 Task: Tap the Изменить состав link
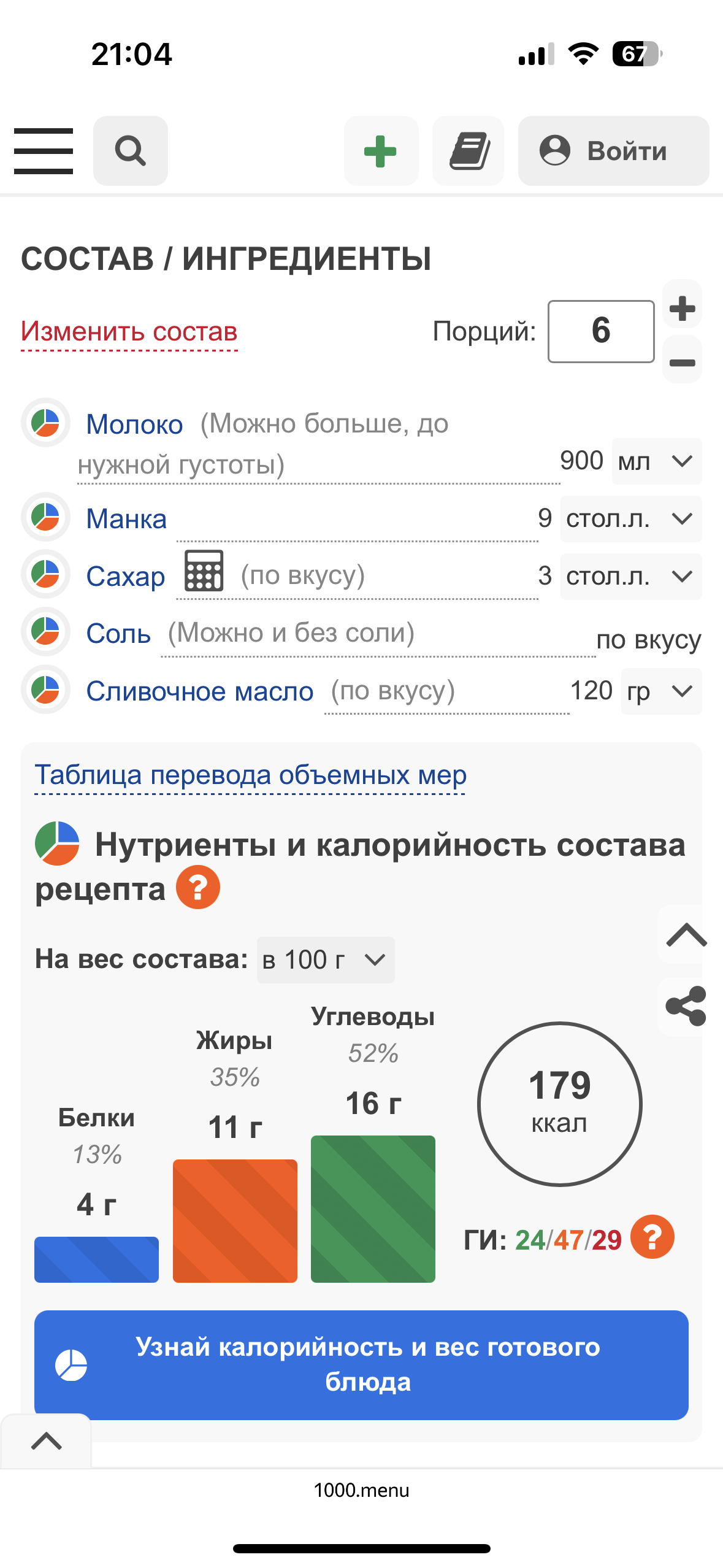[x=129, y=332]
